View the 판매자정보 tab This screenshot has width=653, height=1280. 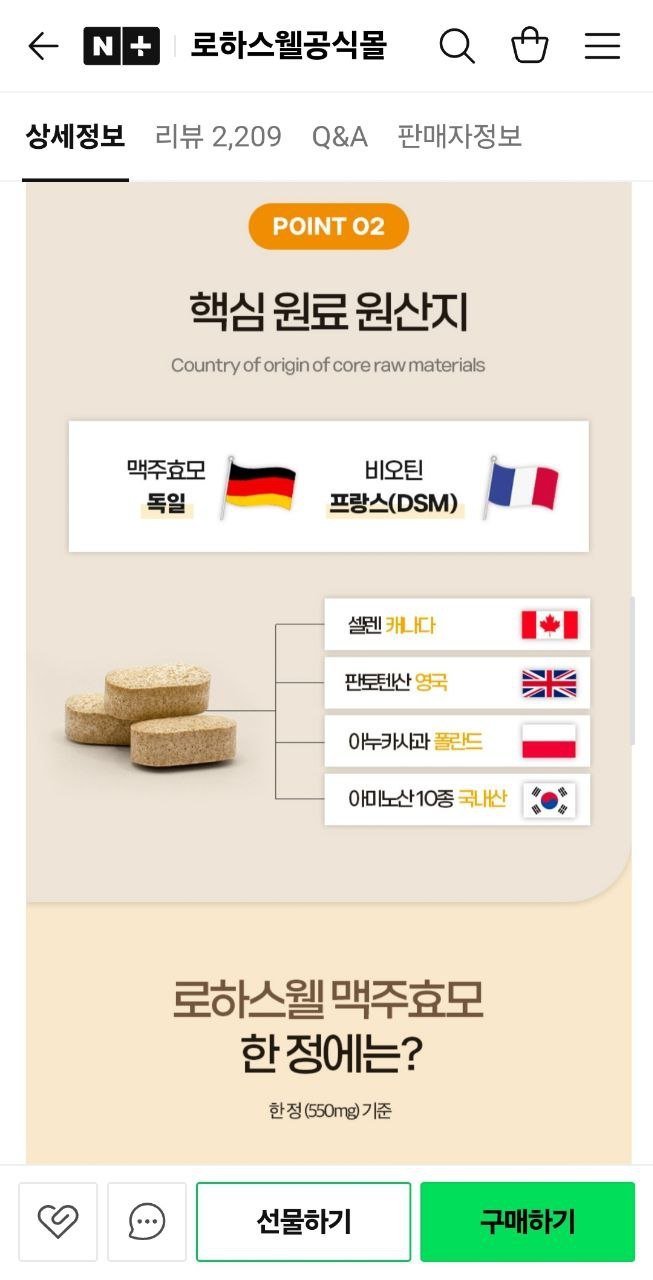[x=459, y=137]
